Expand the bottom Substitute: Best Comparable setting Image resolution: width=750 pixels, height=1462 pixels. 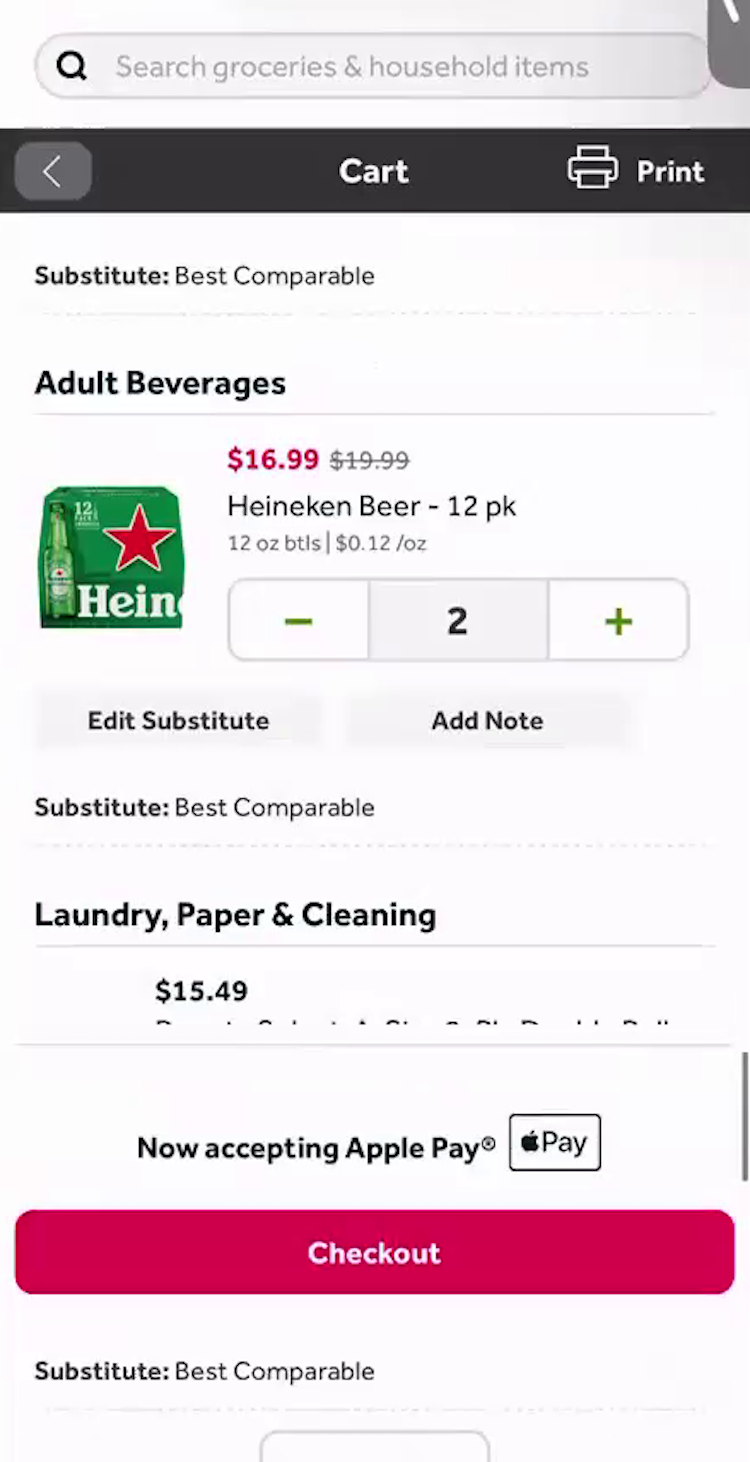pyautogui.click(x=204, y=1371)
